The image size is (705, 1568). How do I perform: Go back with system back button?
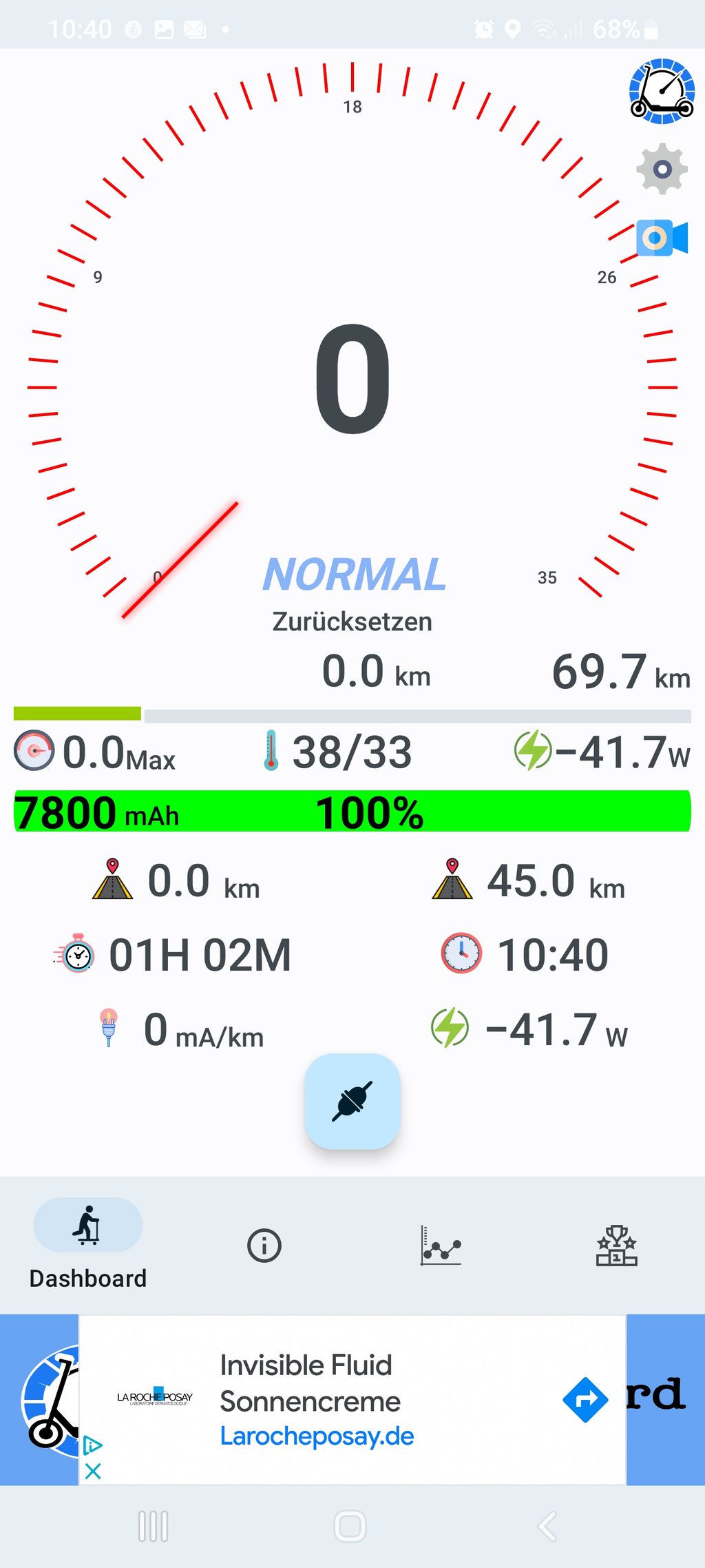[547, 1526]
